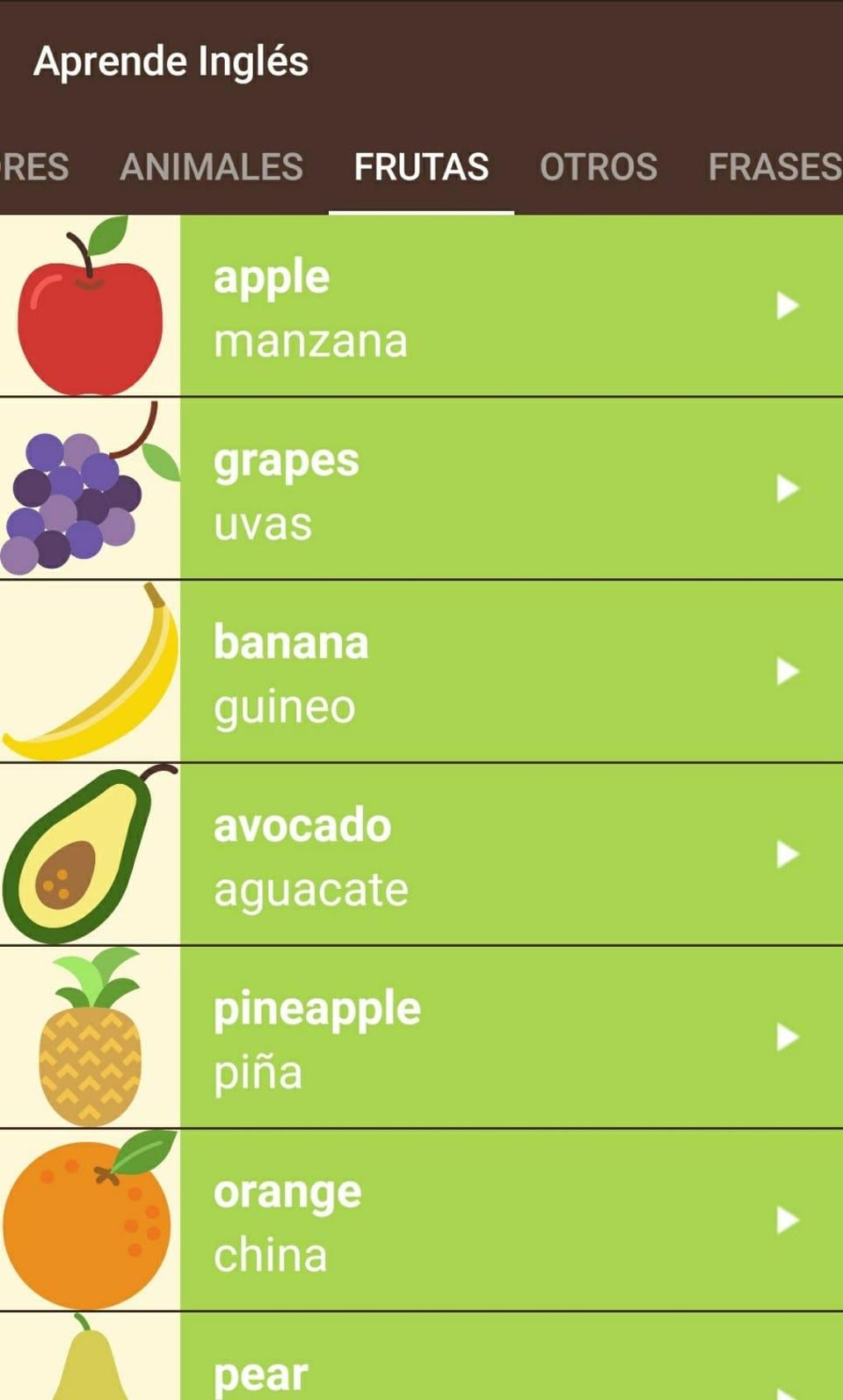843x1400 pixels.
Task: Play audio for avocado
Action: coord(787,852)
